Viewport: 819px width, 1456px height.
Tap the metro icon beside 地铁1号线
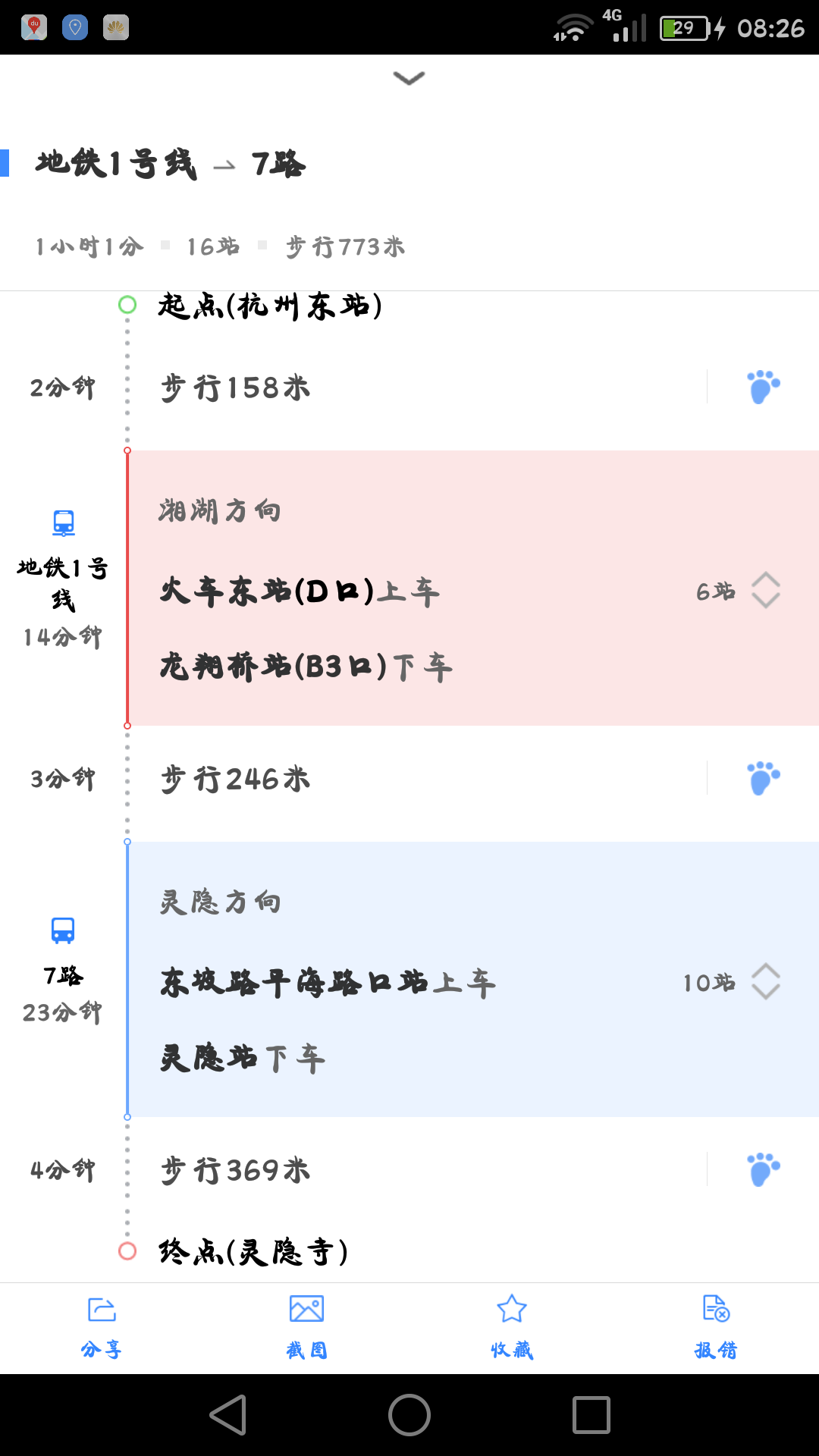[x=63, y=522]
